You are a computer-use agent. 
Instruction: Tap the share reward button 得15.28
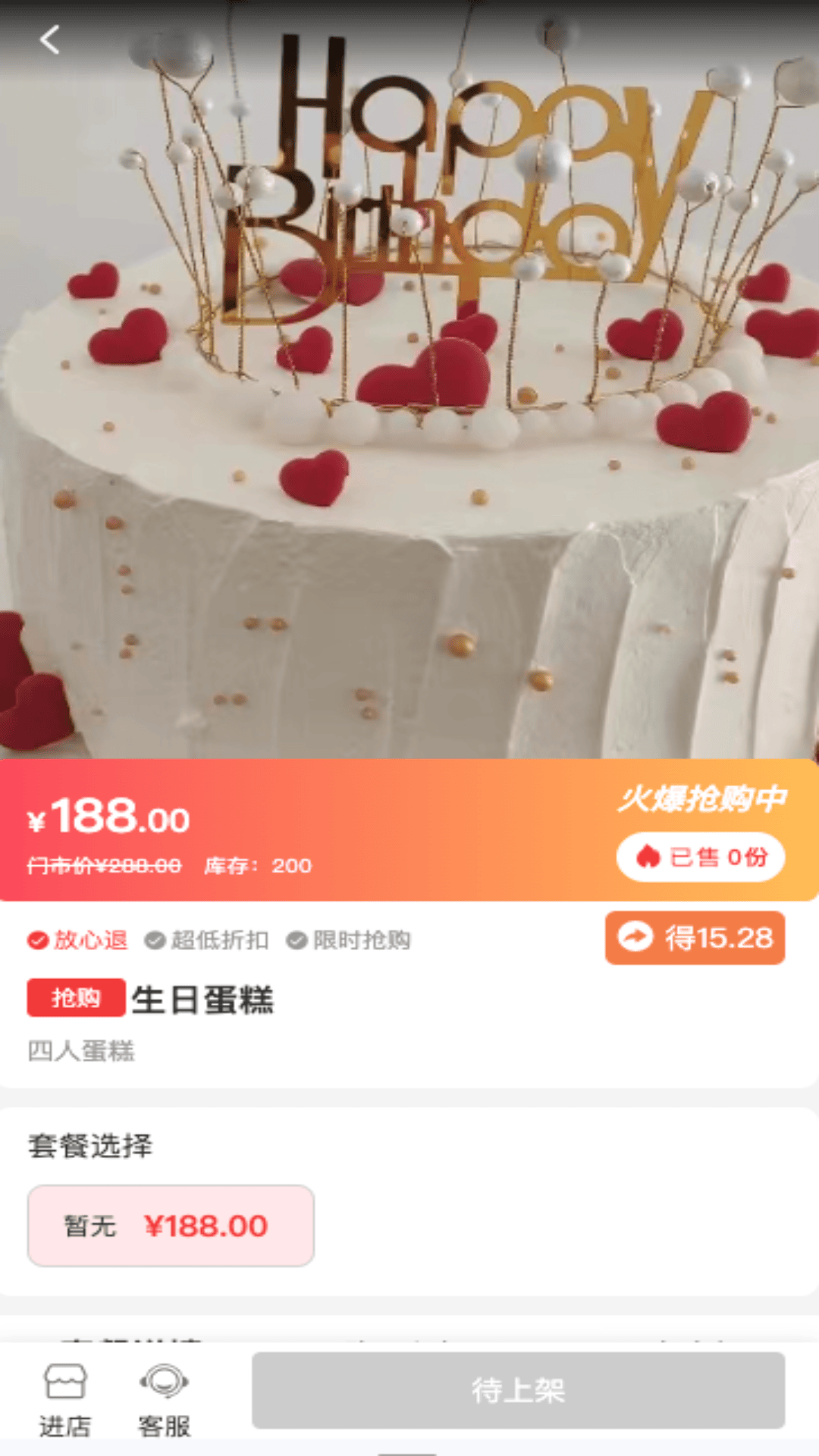695,938
